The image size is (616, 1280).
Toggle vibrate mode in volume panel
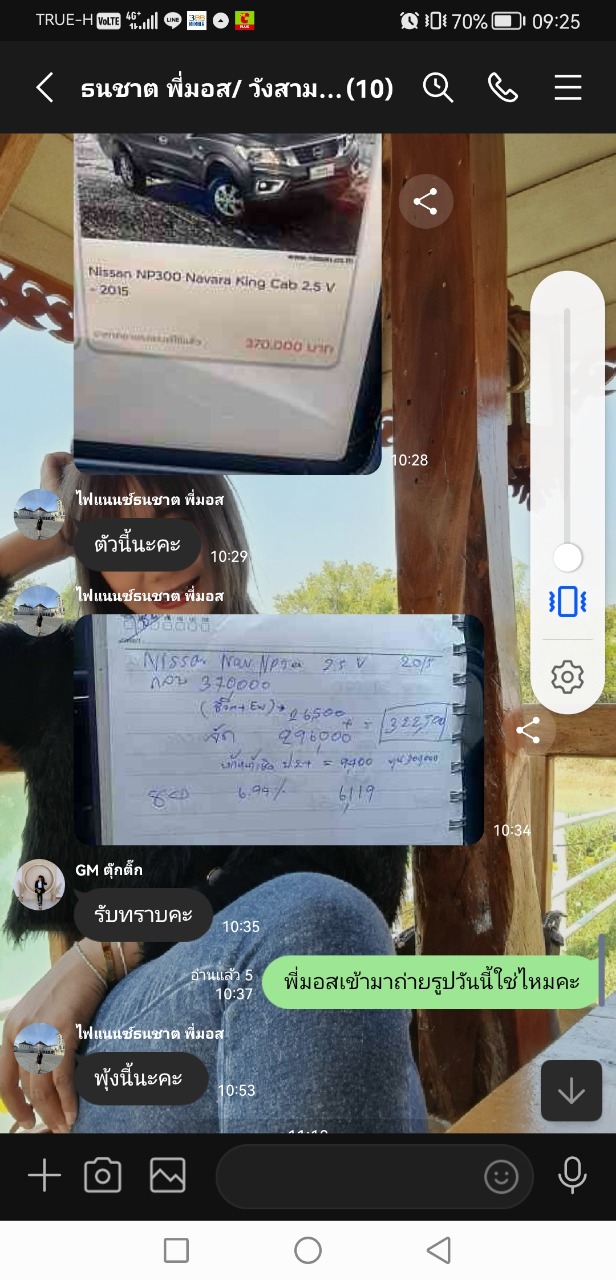click(x=567, y=602)
